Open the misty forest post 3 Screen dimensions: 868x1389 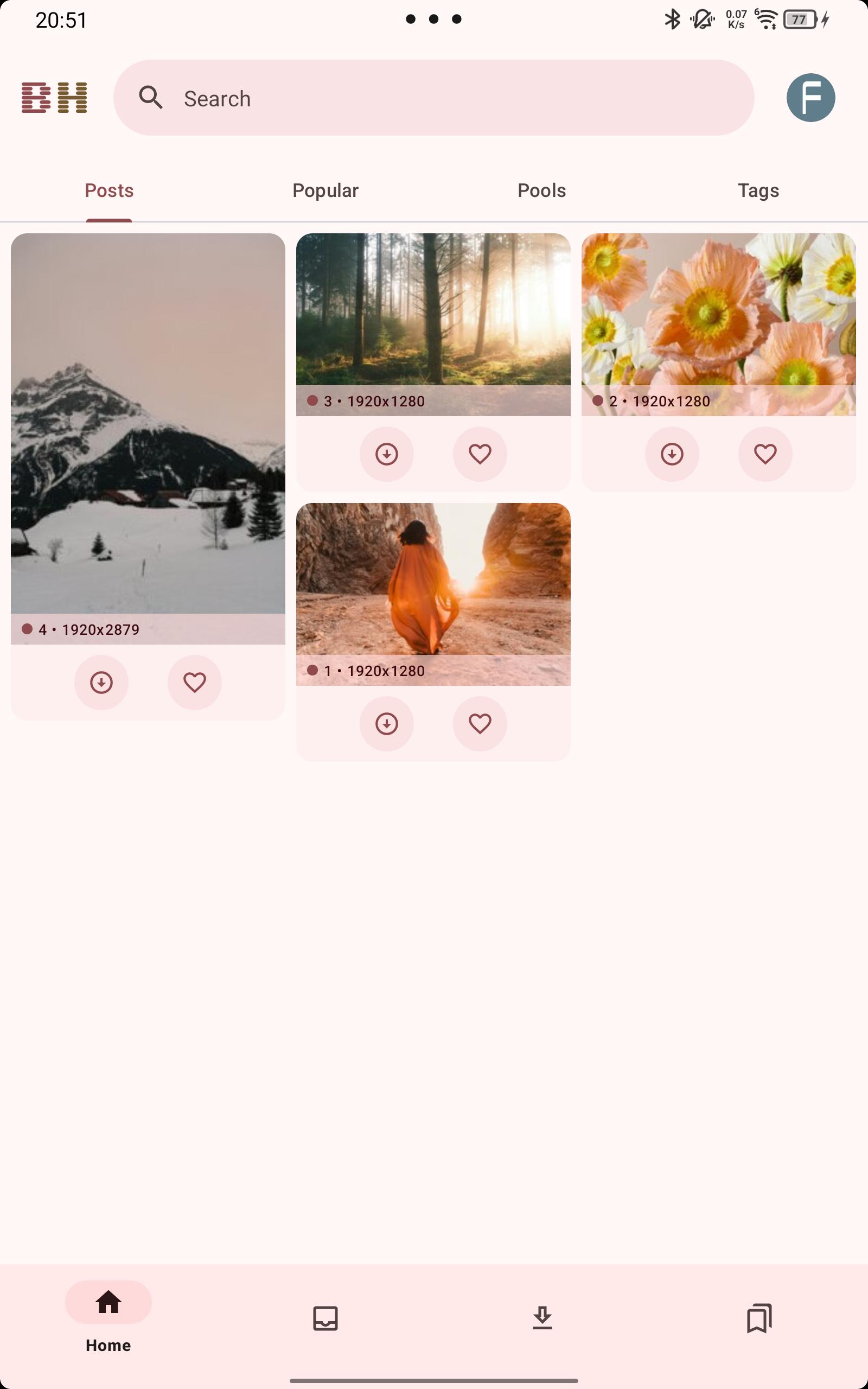pyautogui.click(x=433, y=324)
